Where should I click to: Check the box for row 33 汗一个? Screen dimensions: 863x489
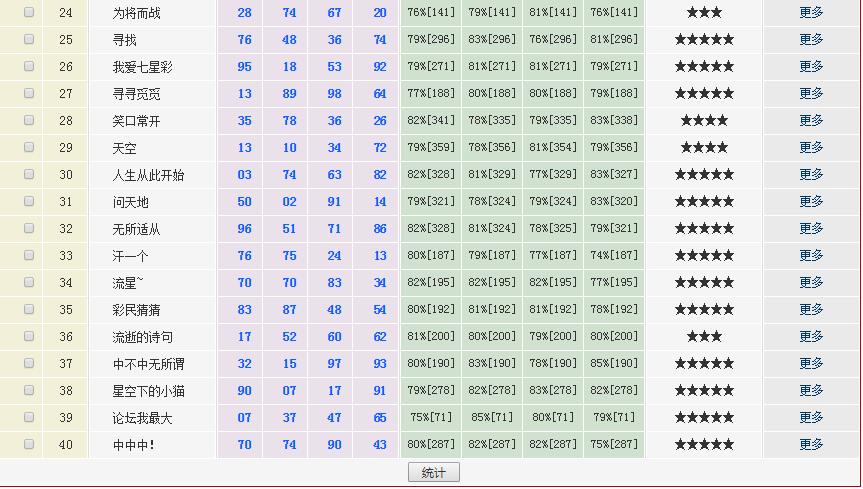pos(29,255)
